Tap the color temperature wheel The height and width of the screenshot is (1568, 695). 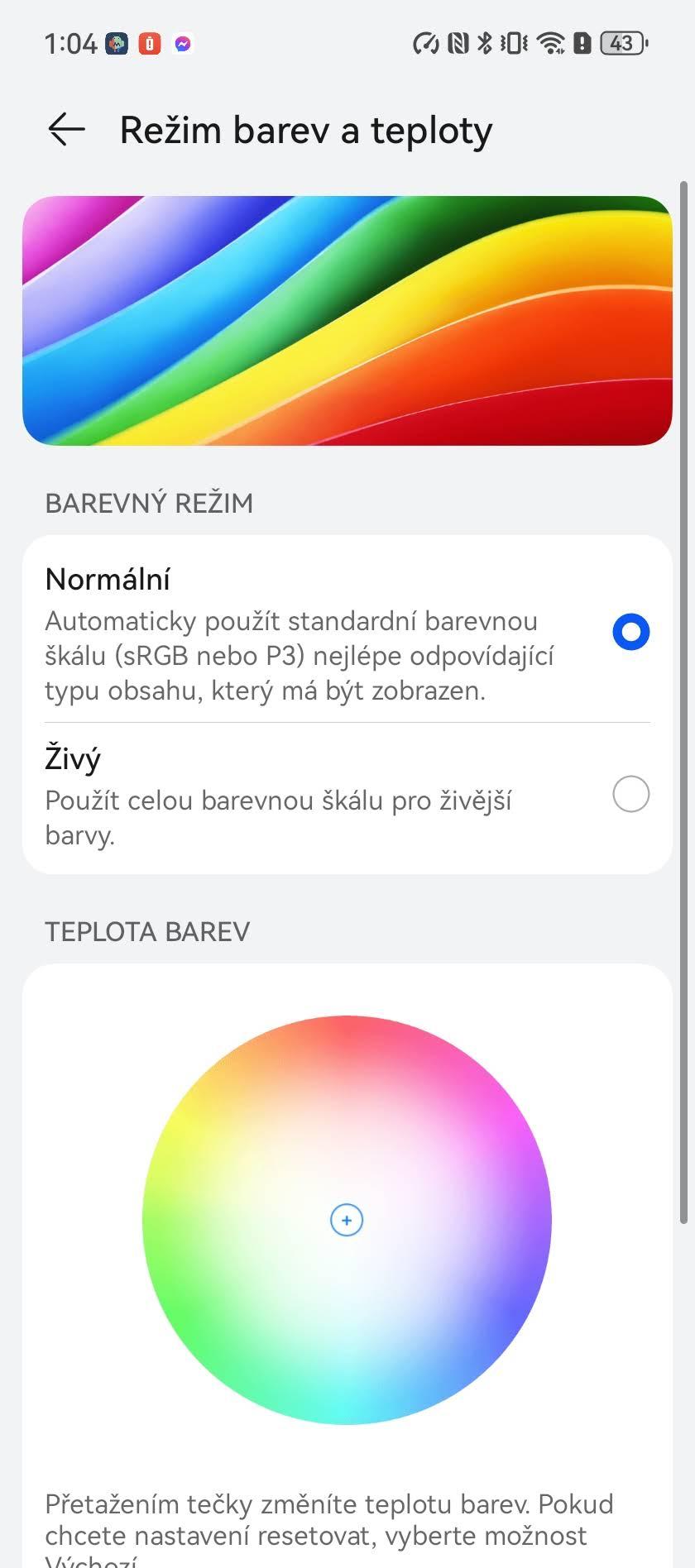[x=347, y=1220]
